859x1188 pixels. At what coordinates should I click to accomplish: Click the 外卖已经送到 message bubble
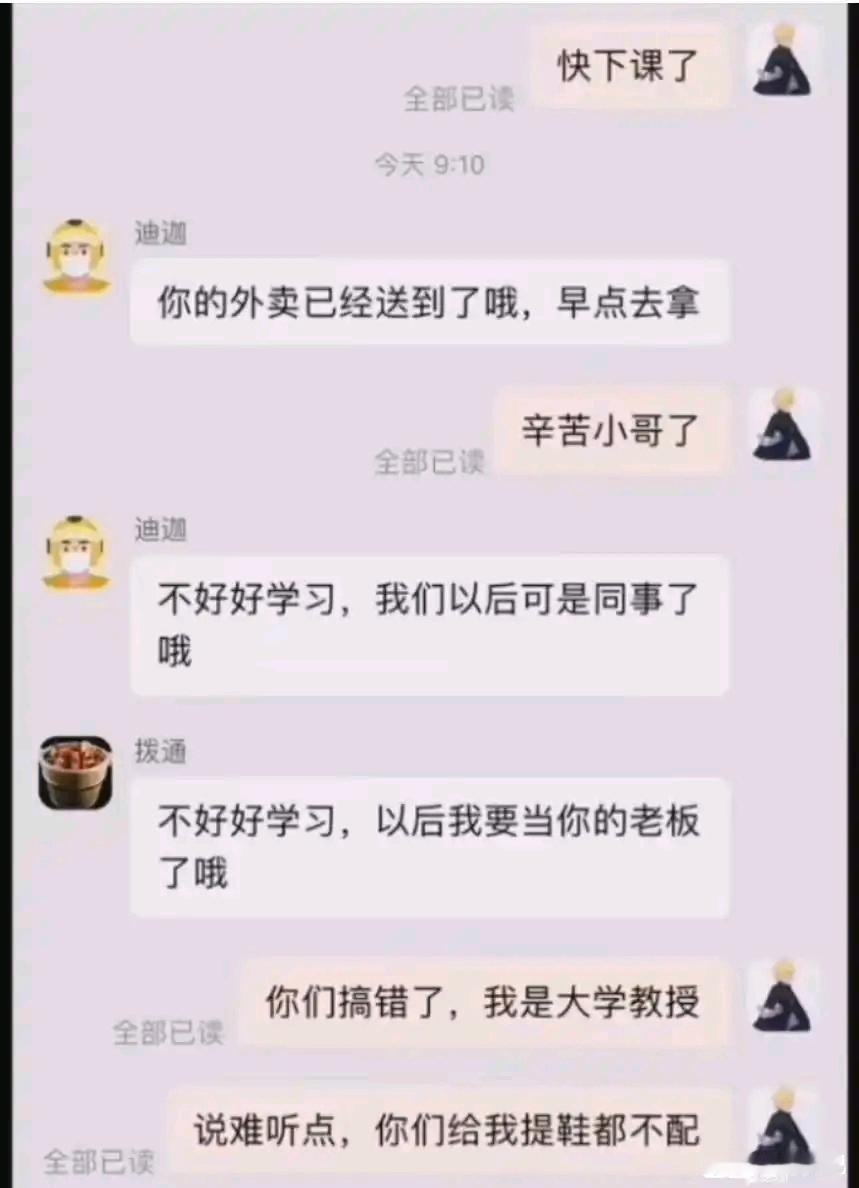tap(430, 302)
